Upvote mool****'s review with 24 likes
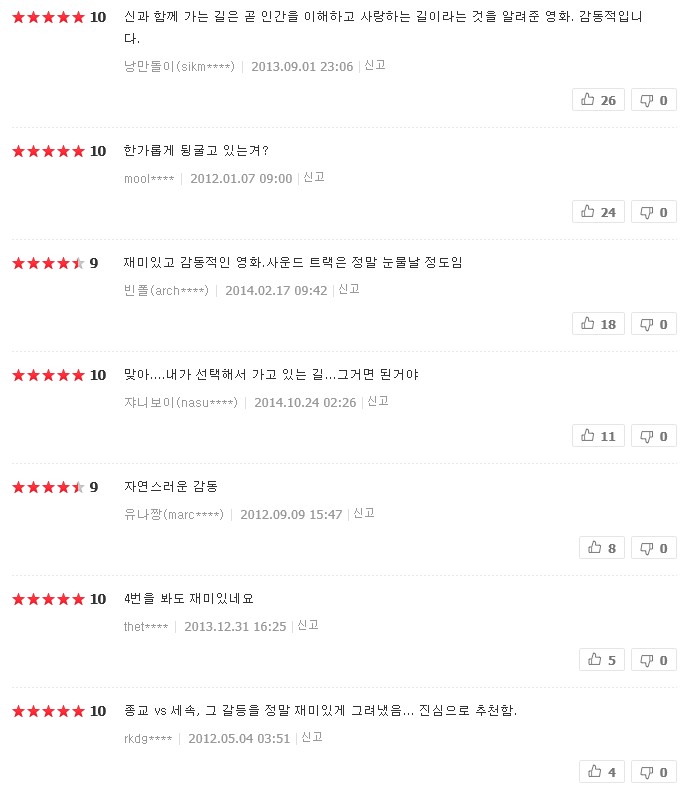The height and width of the screenshot is (795, 686). coord(598,212)
